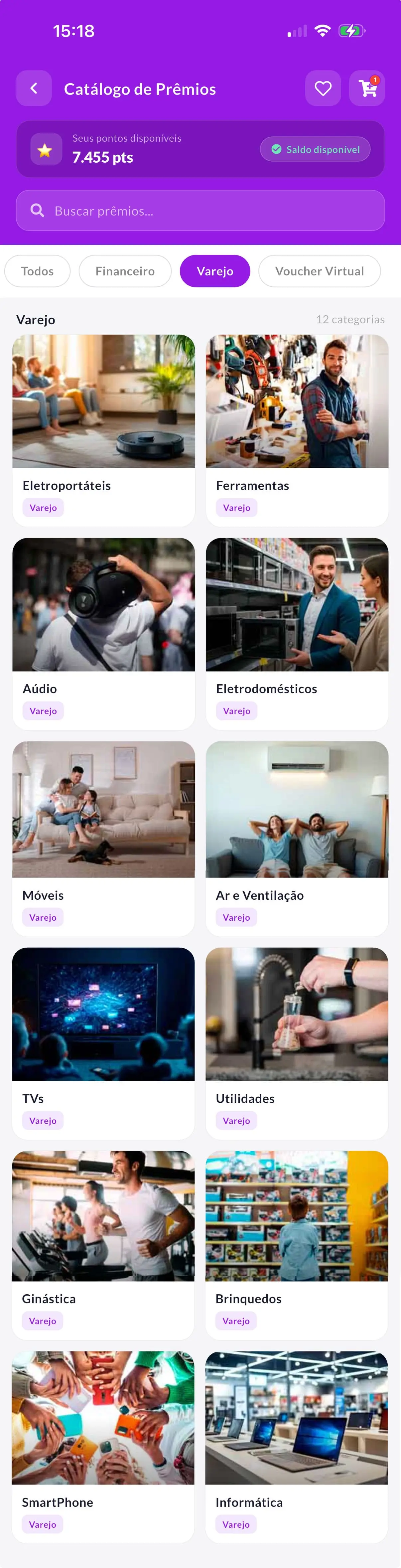View the Utilidades category
Viewport: 401px width, 1568px height.
297,1043
